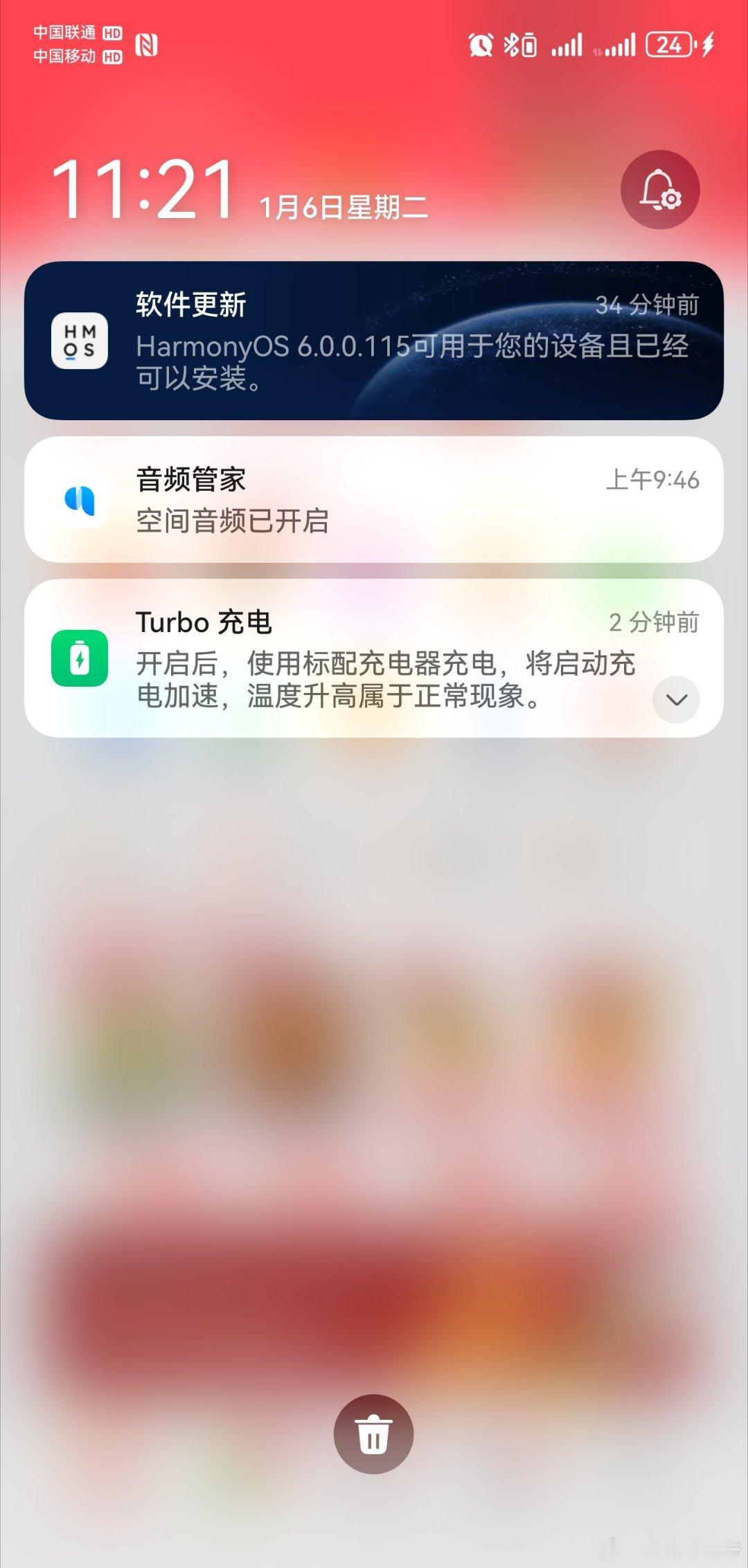748x1568 pixels.
Task: Open notification settings via the bell gear icon
Action: point(661,190)
